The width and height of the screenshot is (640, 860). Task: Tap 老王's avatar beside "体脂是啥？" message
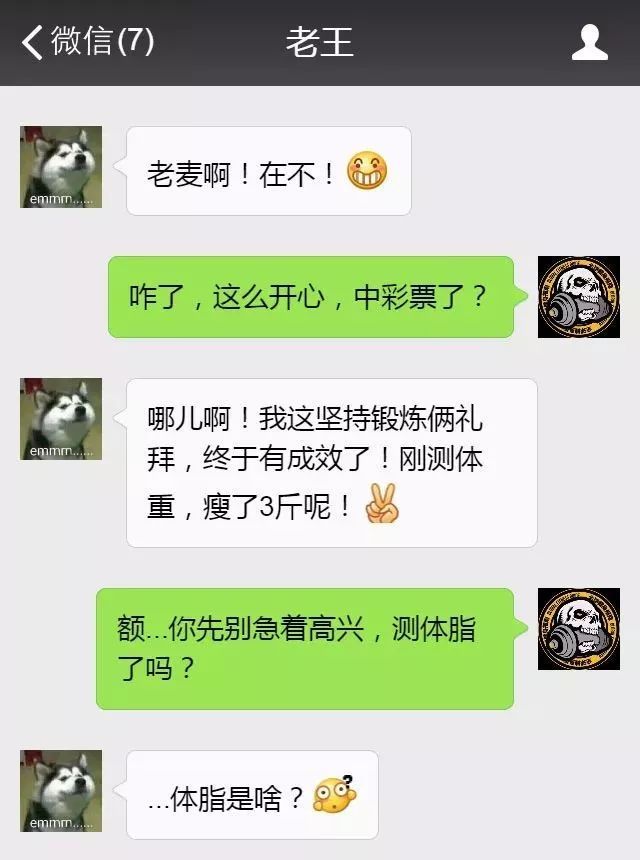(x=61, y=790)
